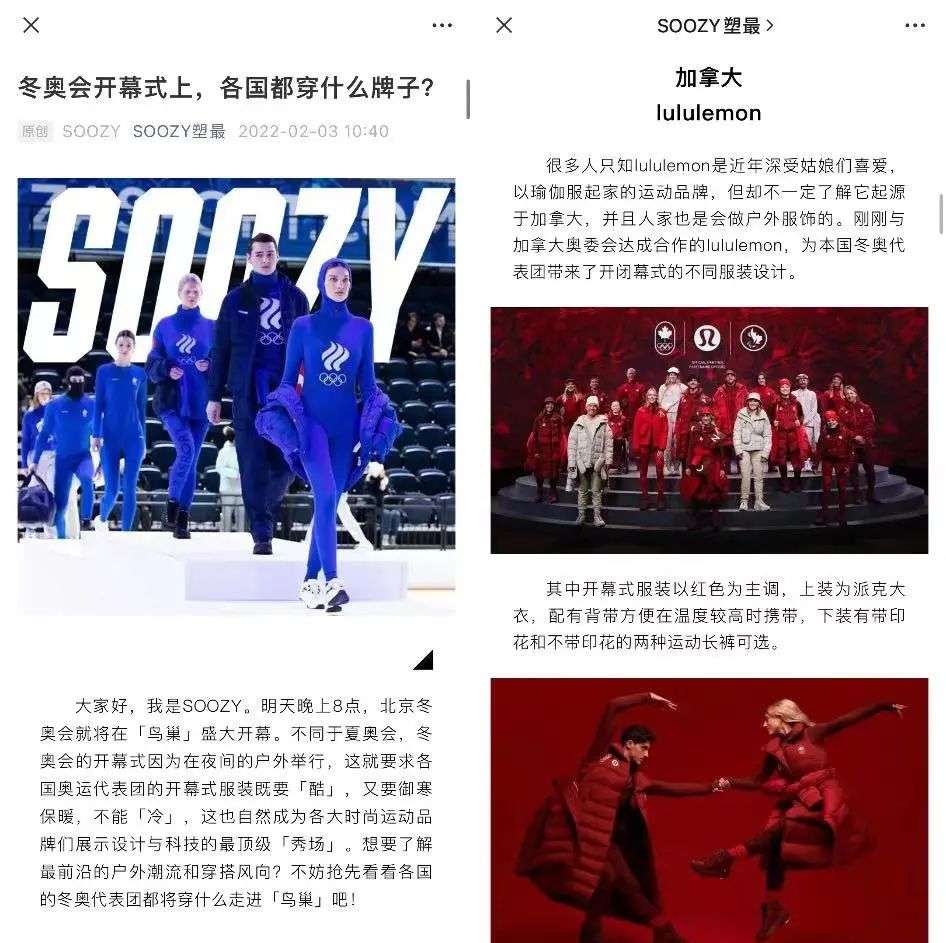Open the overflow menu above the 冬奥会 headline
The width and height of the screenshot is (946, 943).
[442, 25]
